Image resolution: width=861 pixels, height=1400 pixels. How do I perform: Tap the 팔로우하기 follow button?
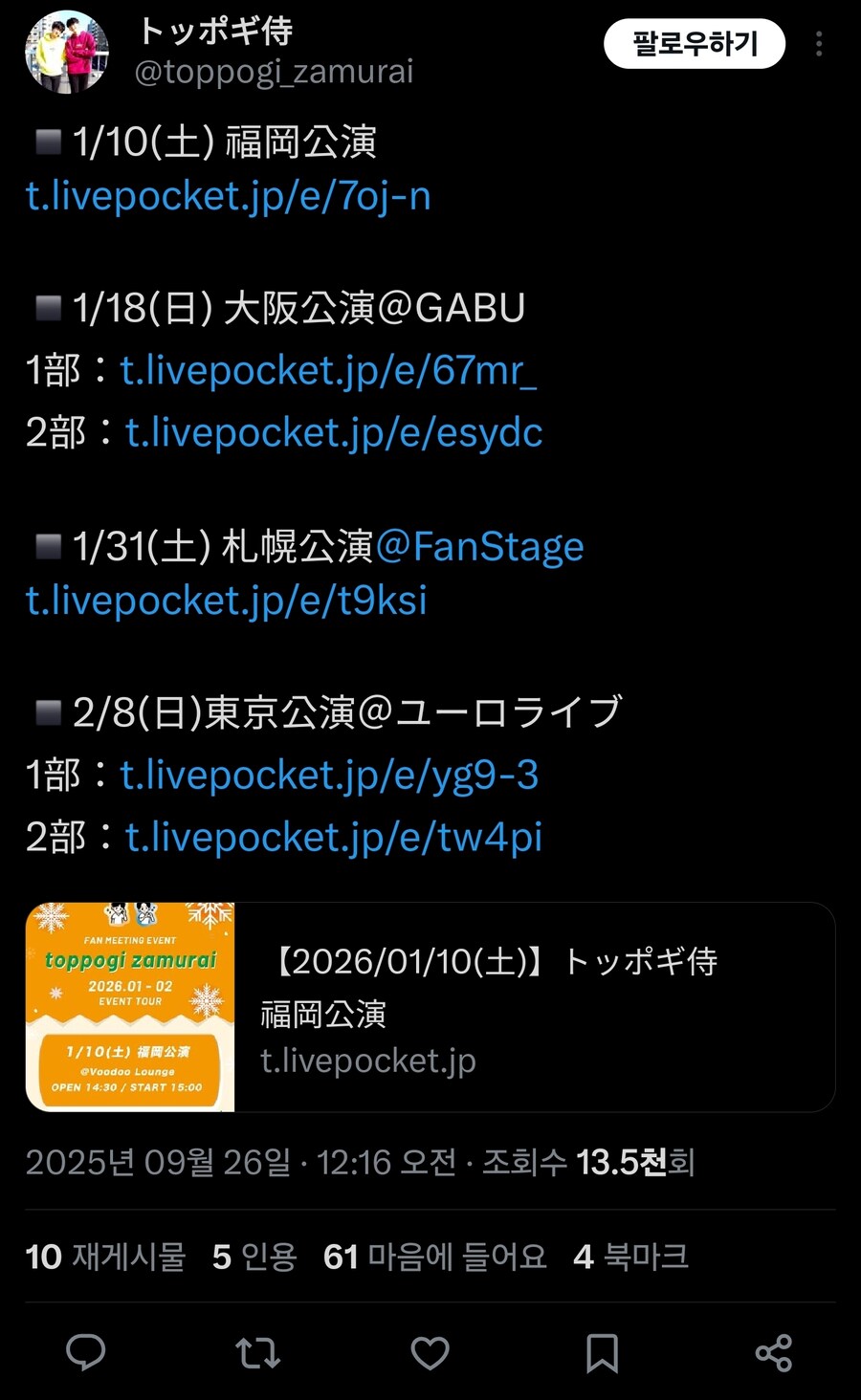[x=695, y=44]
